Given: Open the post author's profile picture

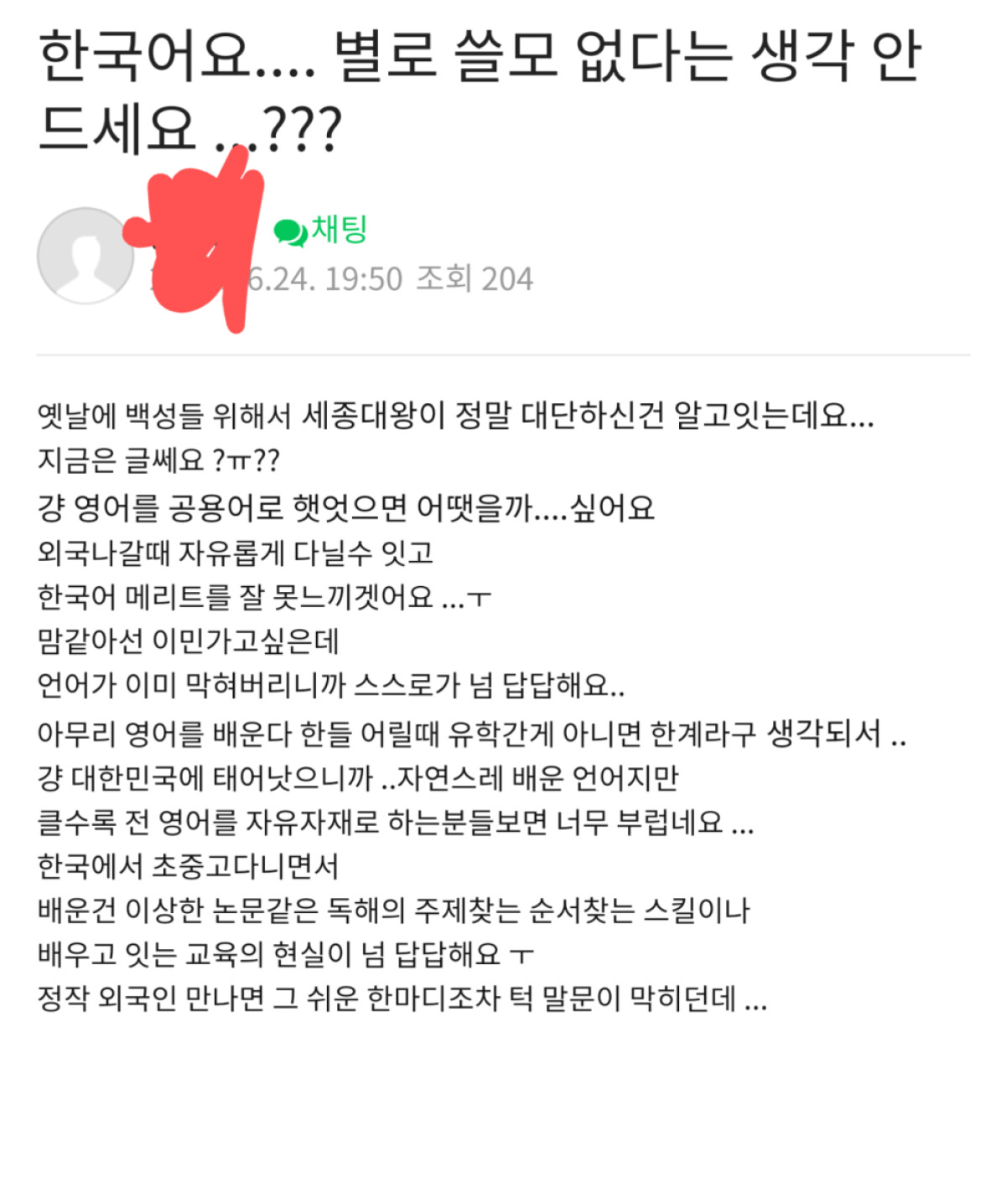Looking at the screenshot, I should point(85,256).
